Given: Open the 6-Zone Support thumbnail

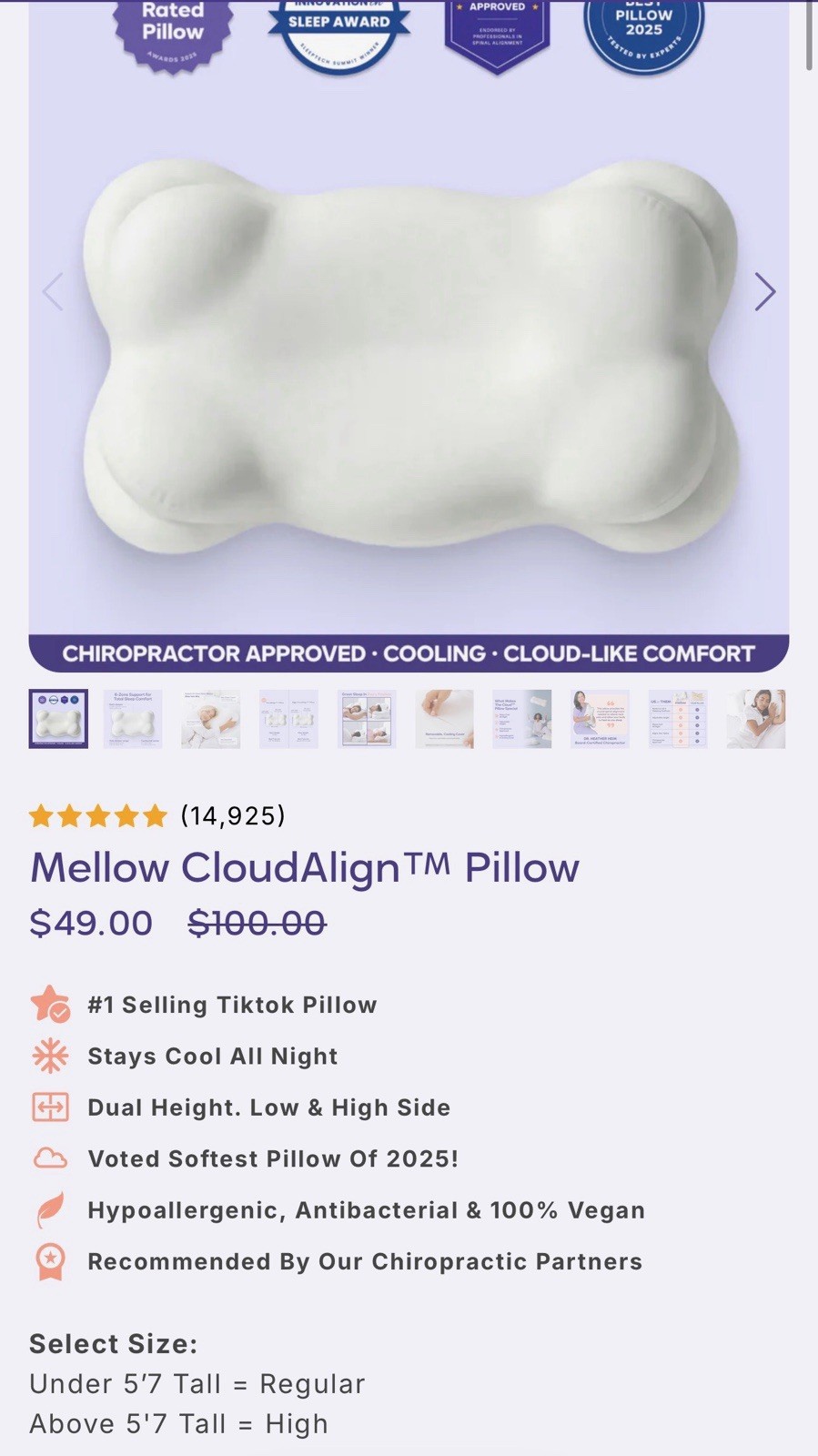Looking at the screenshot, I should (133, 719).
